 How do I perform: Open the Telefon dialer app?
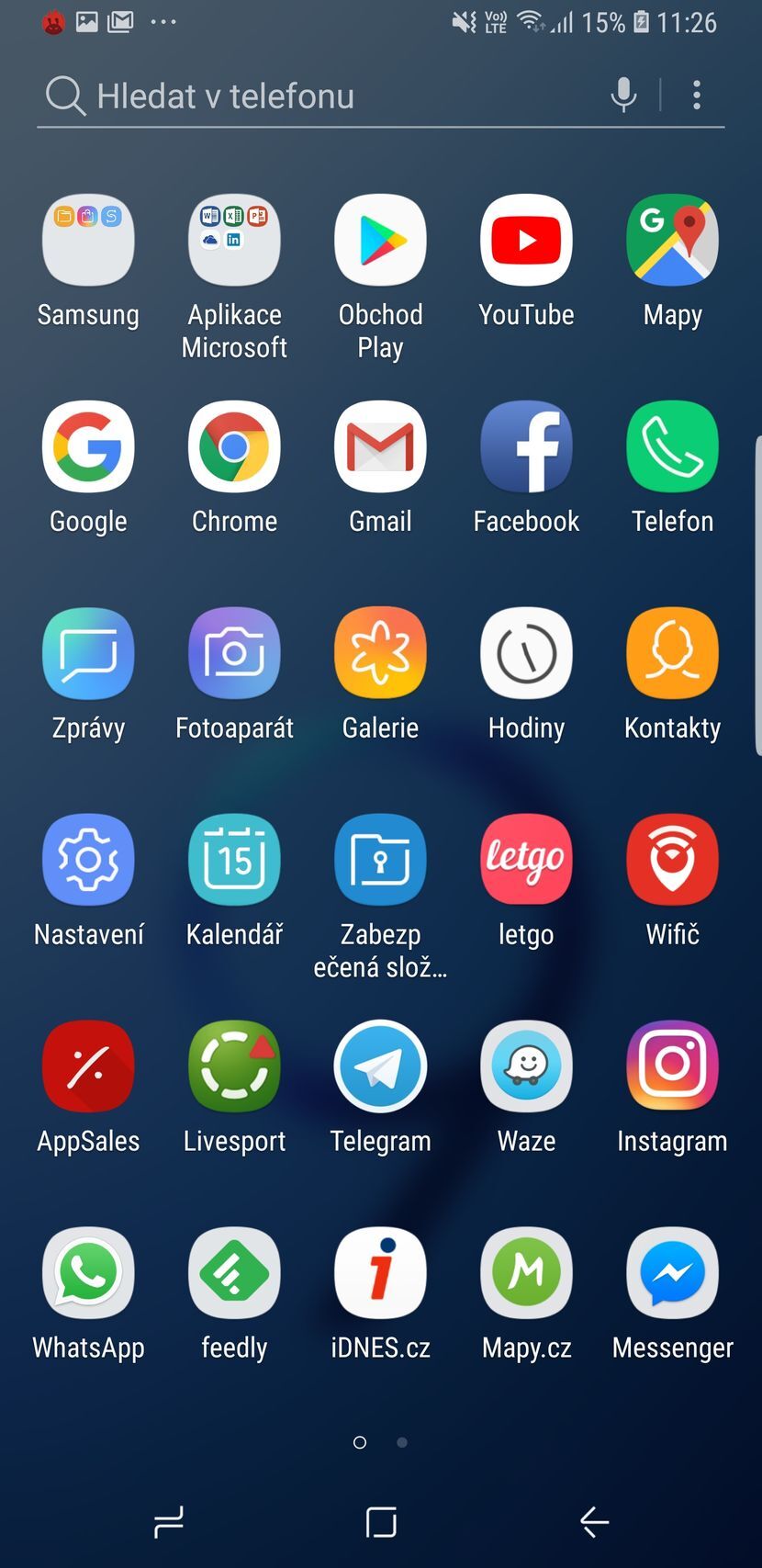coord(672,446)
